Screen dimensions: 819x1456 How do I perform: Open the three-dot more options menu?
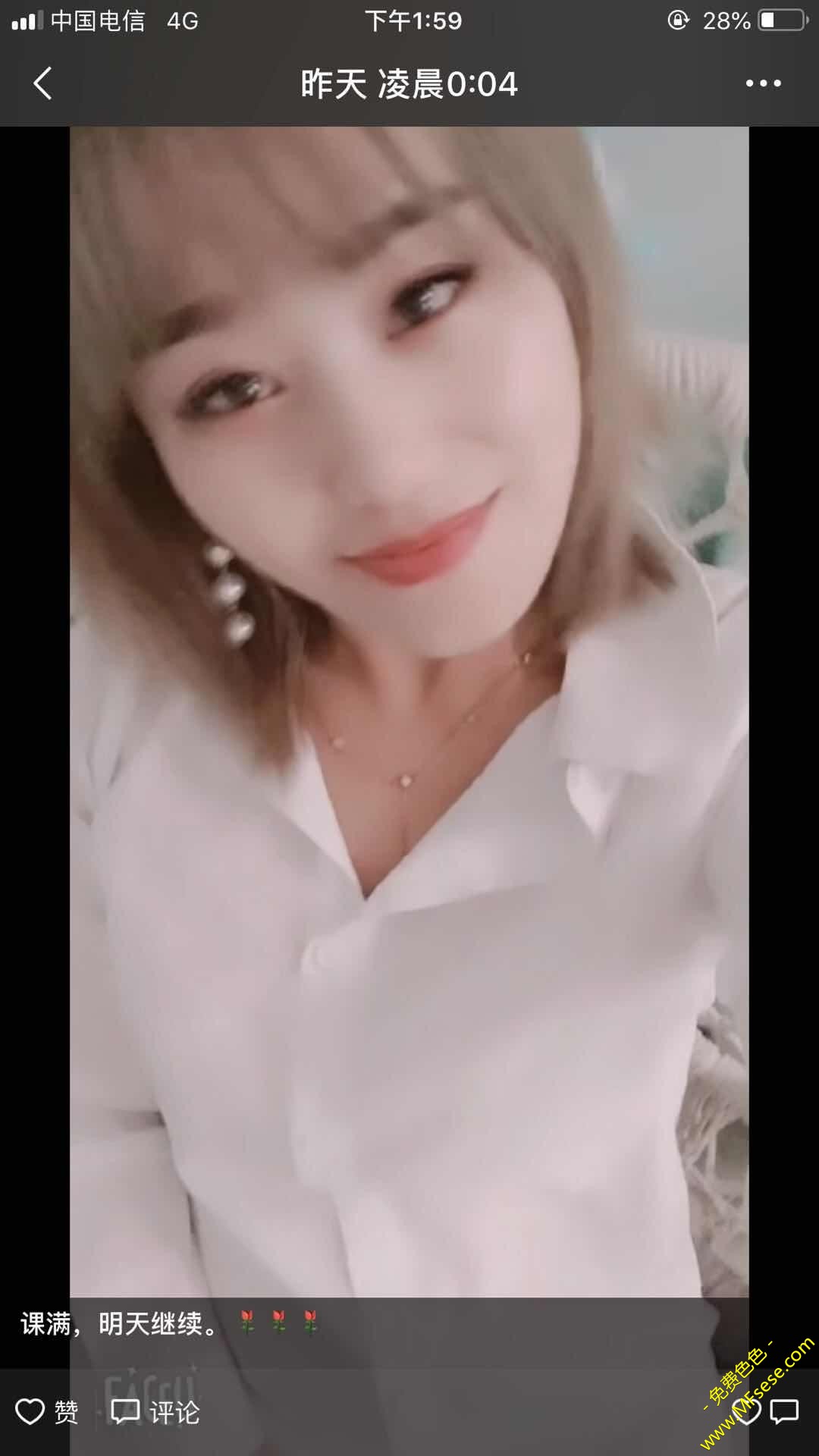[x=763, y=83]
